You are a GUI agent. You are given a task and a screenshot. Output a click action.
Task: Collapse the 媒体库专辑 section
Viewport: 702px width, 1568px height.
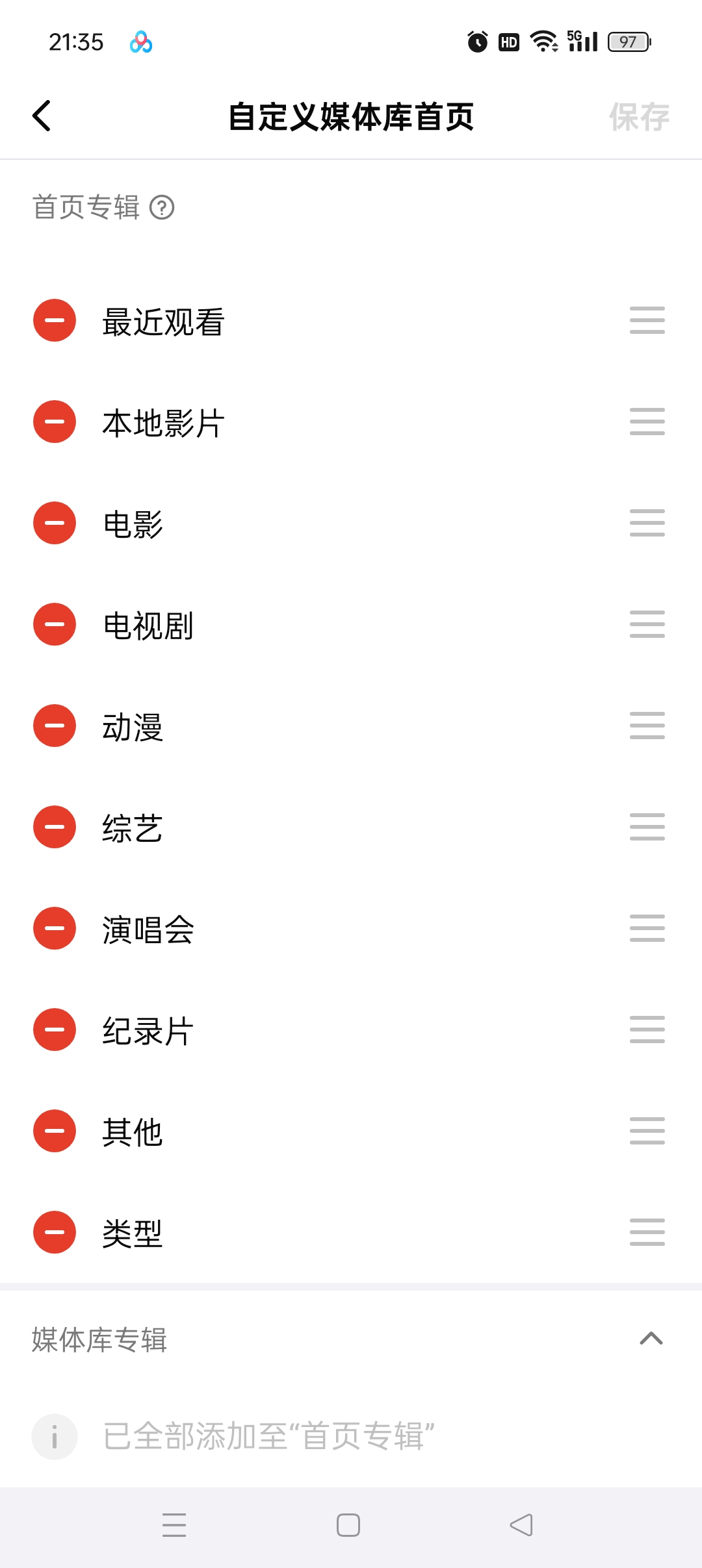point(651,1339)
